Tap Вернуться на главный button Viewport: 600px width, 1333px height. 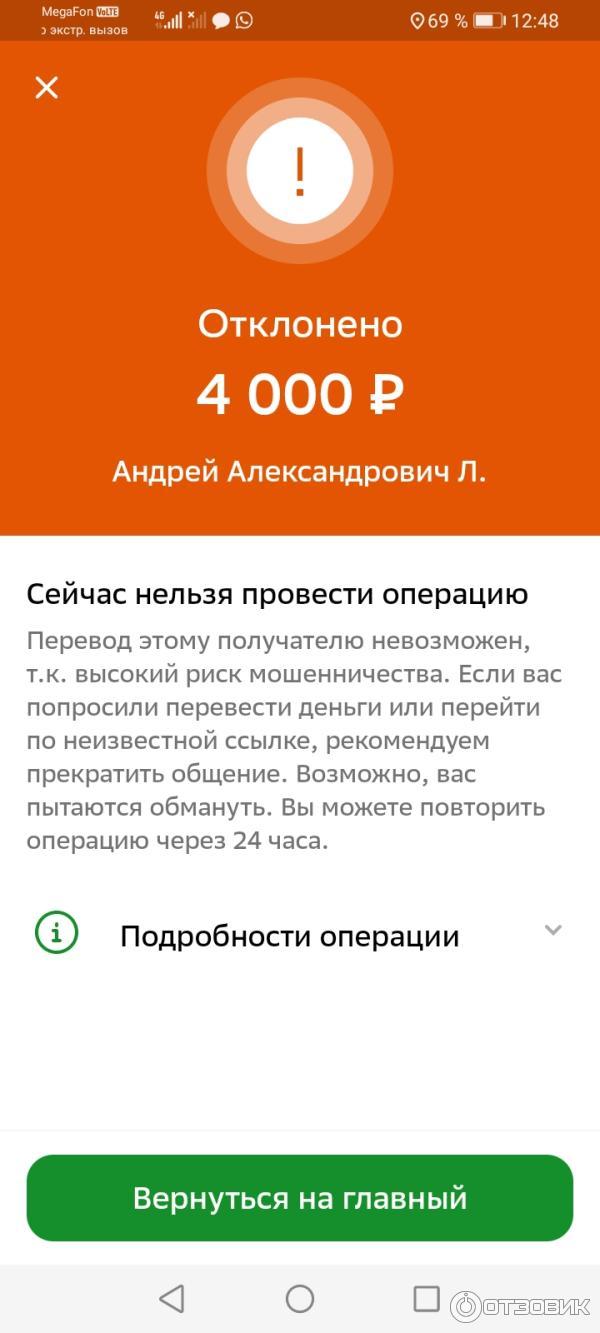point(300,1198)
